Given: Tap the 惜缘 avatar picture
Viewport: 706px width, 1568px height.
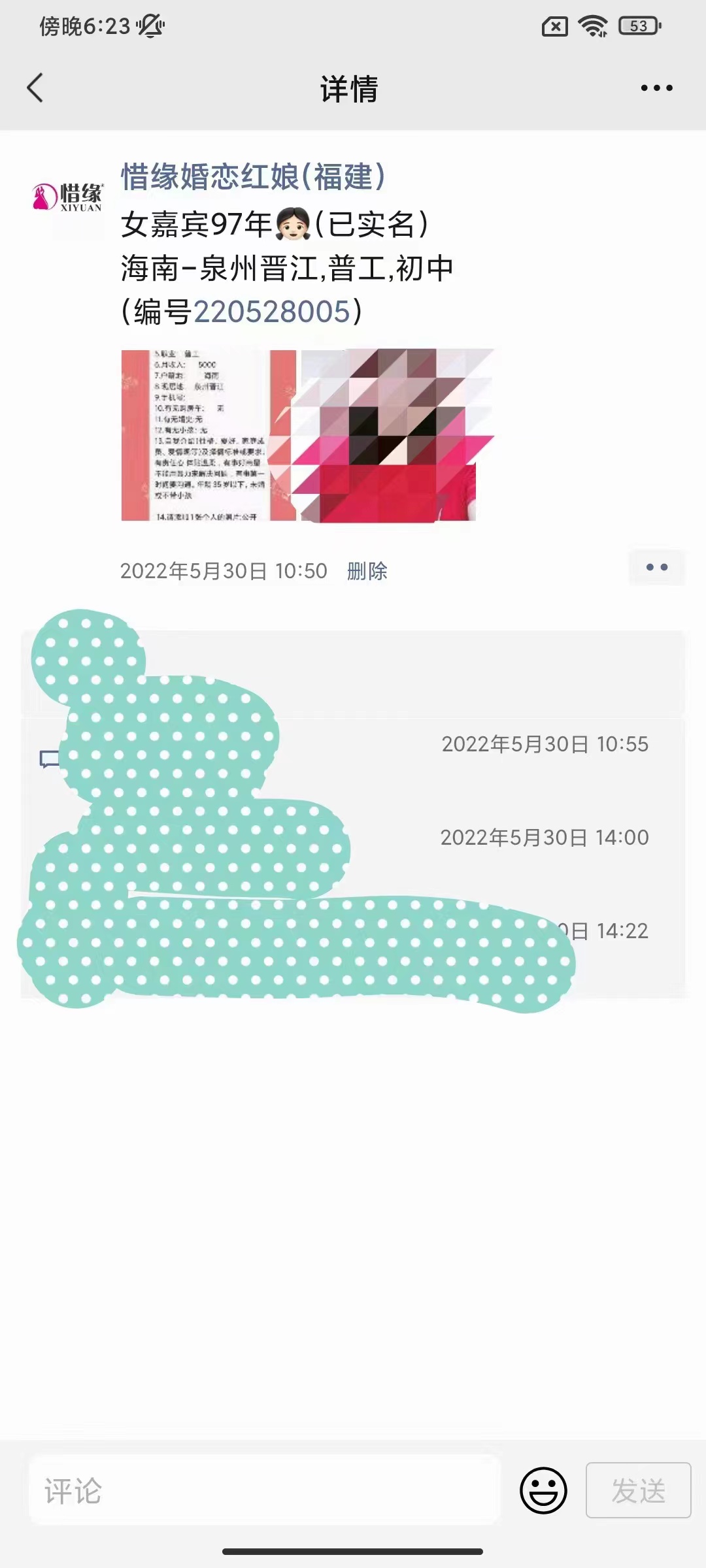Looking at the screenshot, I should click(68, 197).
